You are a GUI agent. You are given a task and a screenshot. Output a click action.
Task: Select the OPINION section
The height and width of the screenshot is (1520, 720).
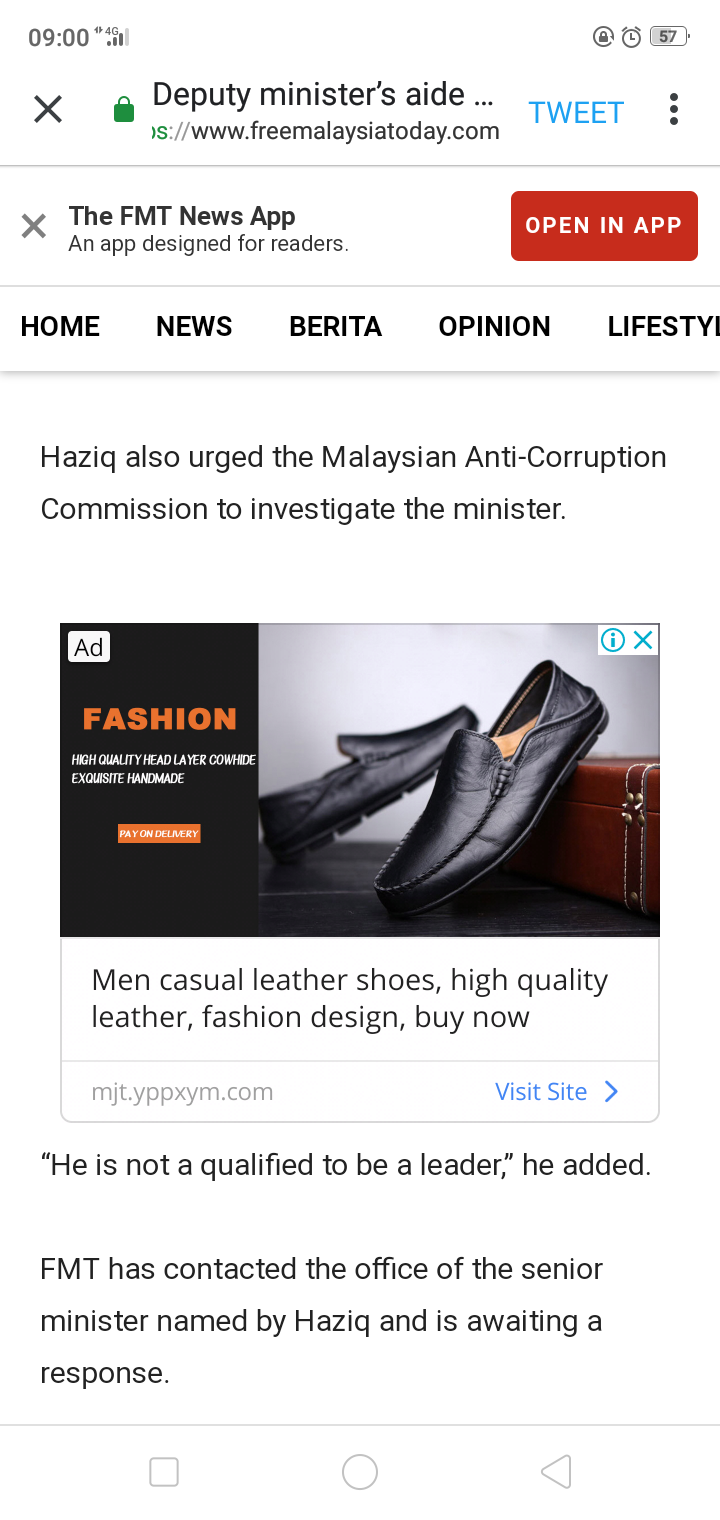coord(494,327)
